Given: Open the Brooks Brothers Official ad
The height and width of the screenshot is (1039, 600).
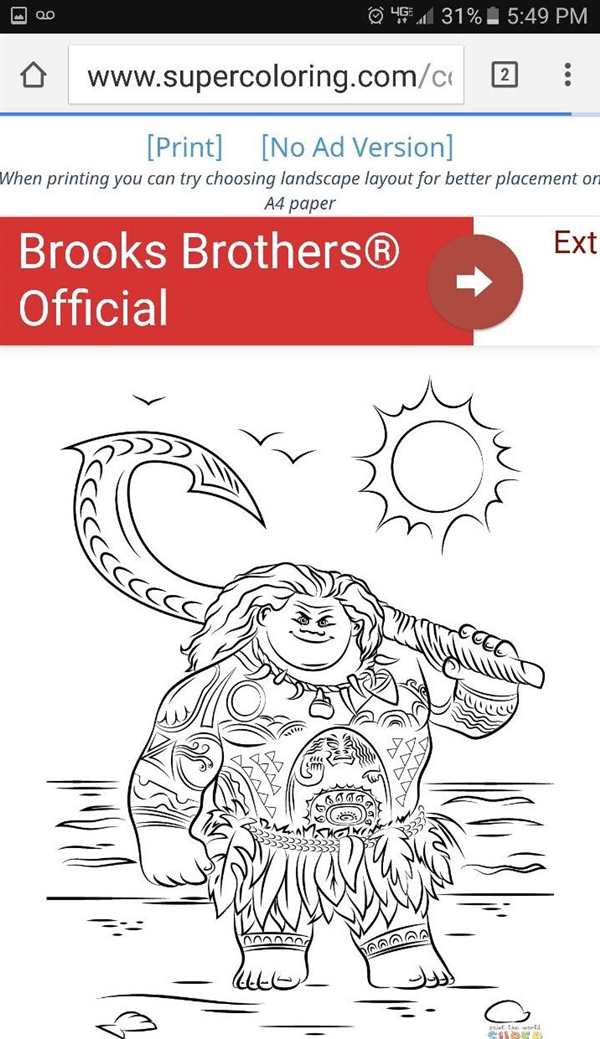Looking at the screenshot, I should tap(210, 281).
